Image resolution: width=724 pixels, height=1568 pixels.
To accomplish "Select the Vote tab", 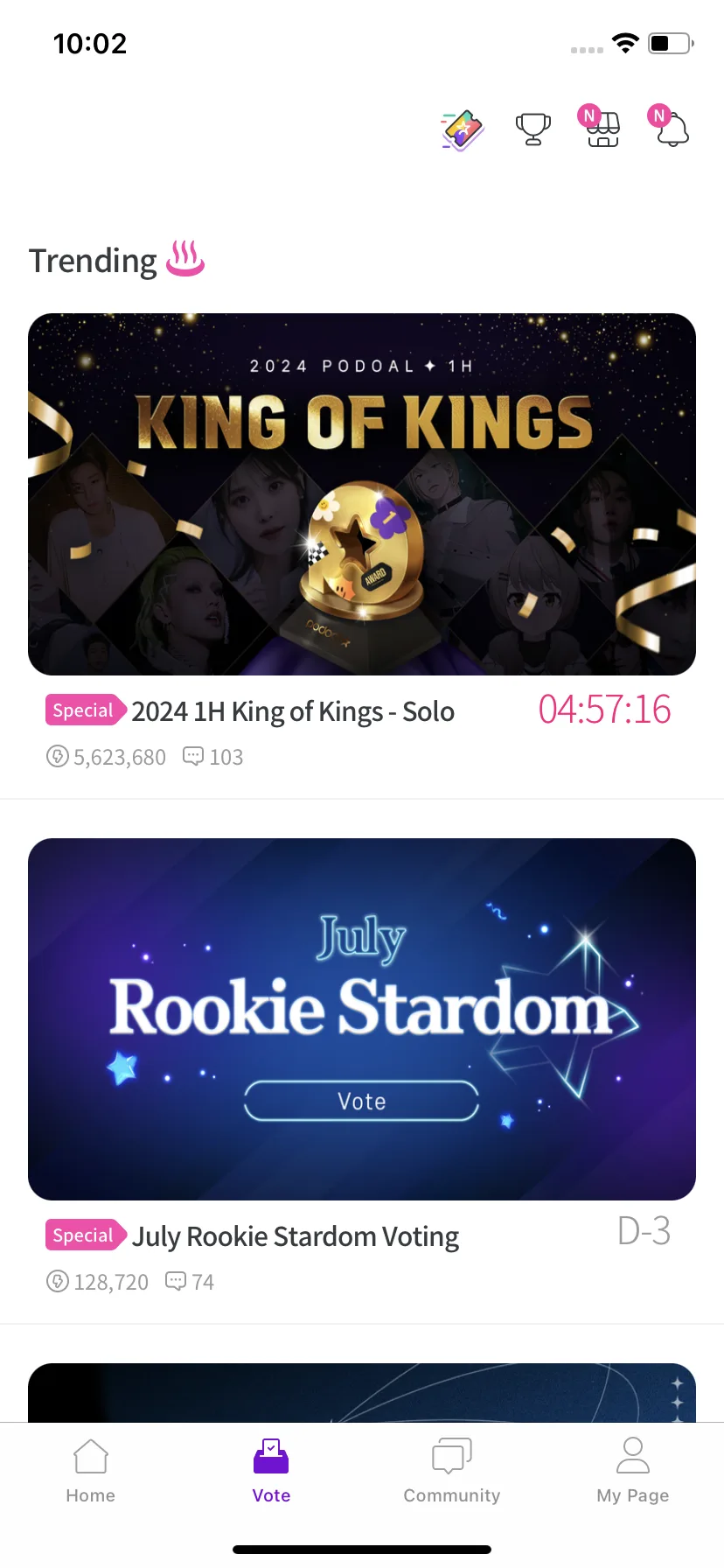I will tap(271, 1471).
